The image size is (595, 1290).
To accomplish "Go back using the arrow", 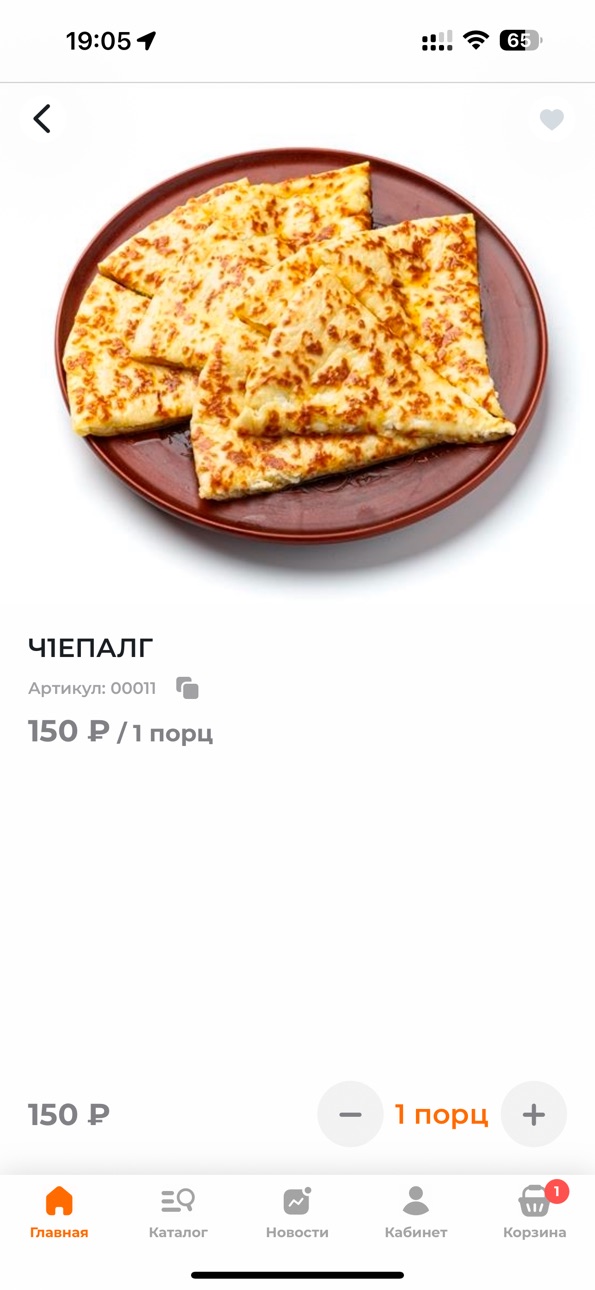I will tap(42, 119).
